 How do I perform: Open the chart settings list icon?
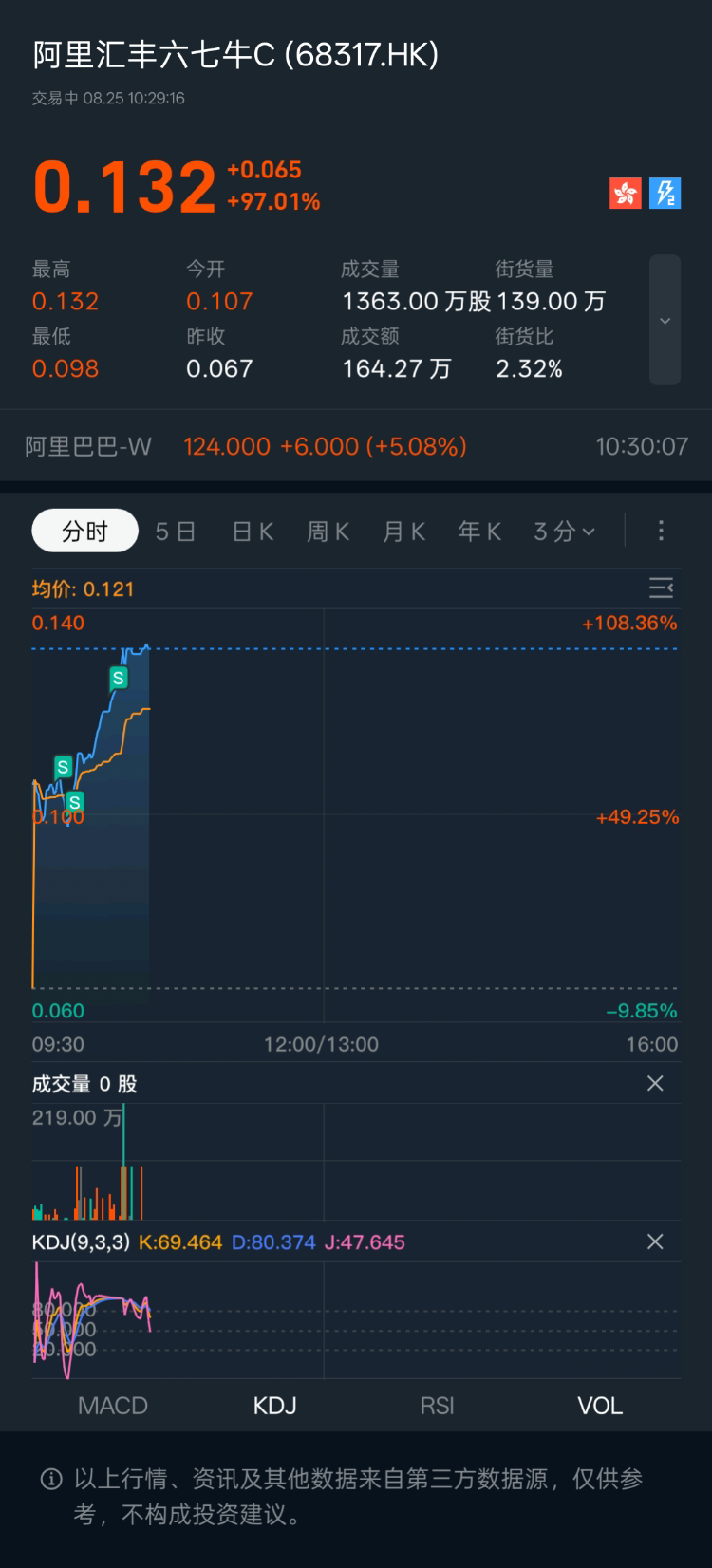coord(661,588)
